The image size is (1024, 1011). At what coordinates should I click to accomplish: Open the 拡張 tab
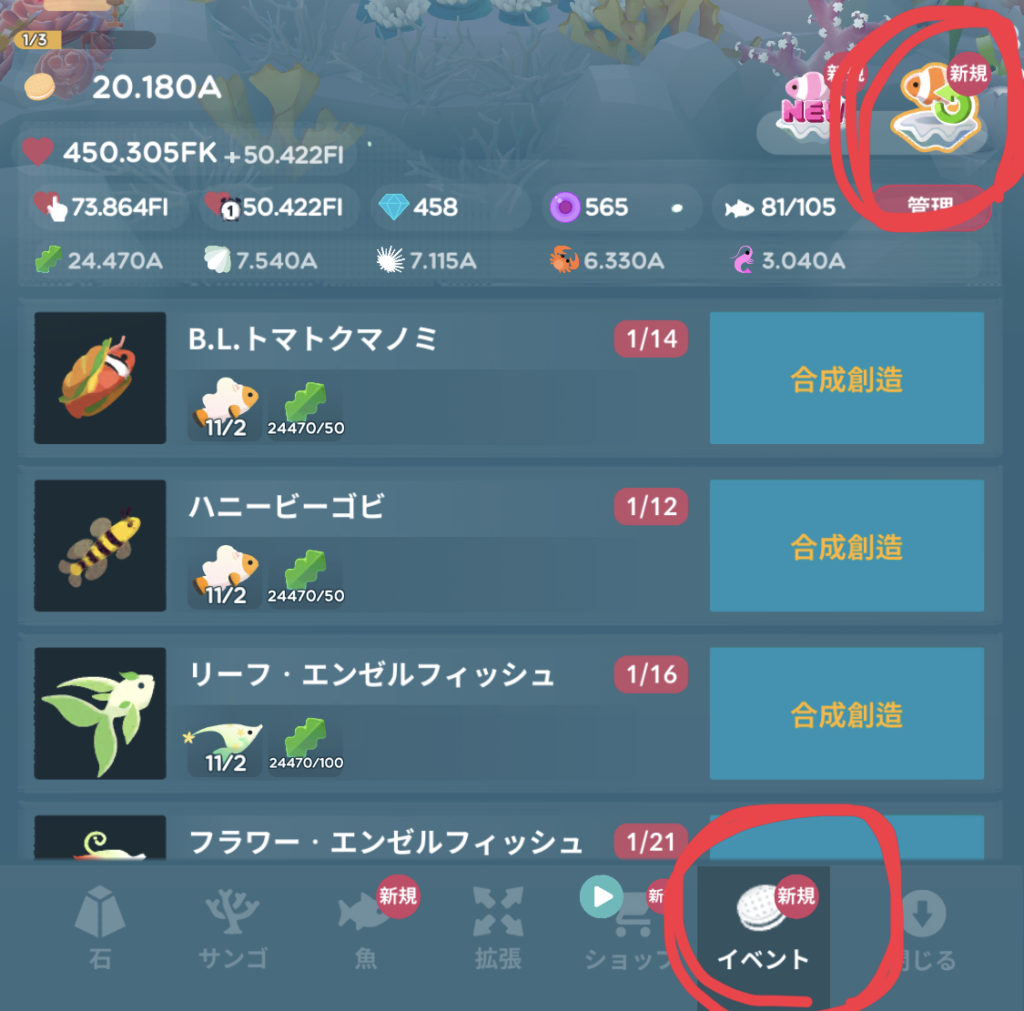[x=497, y=928]
